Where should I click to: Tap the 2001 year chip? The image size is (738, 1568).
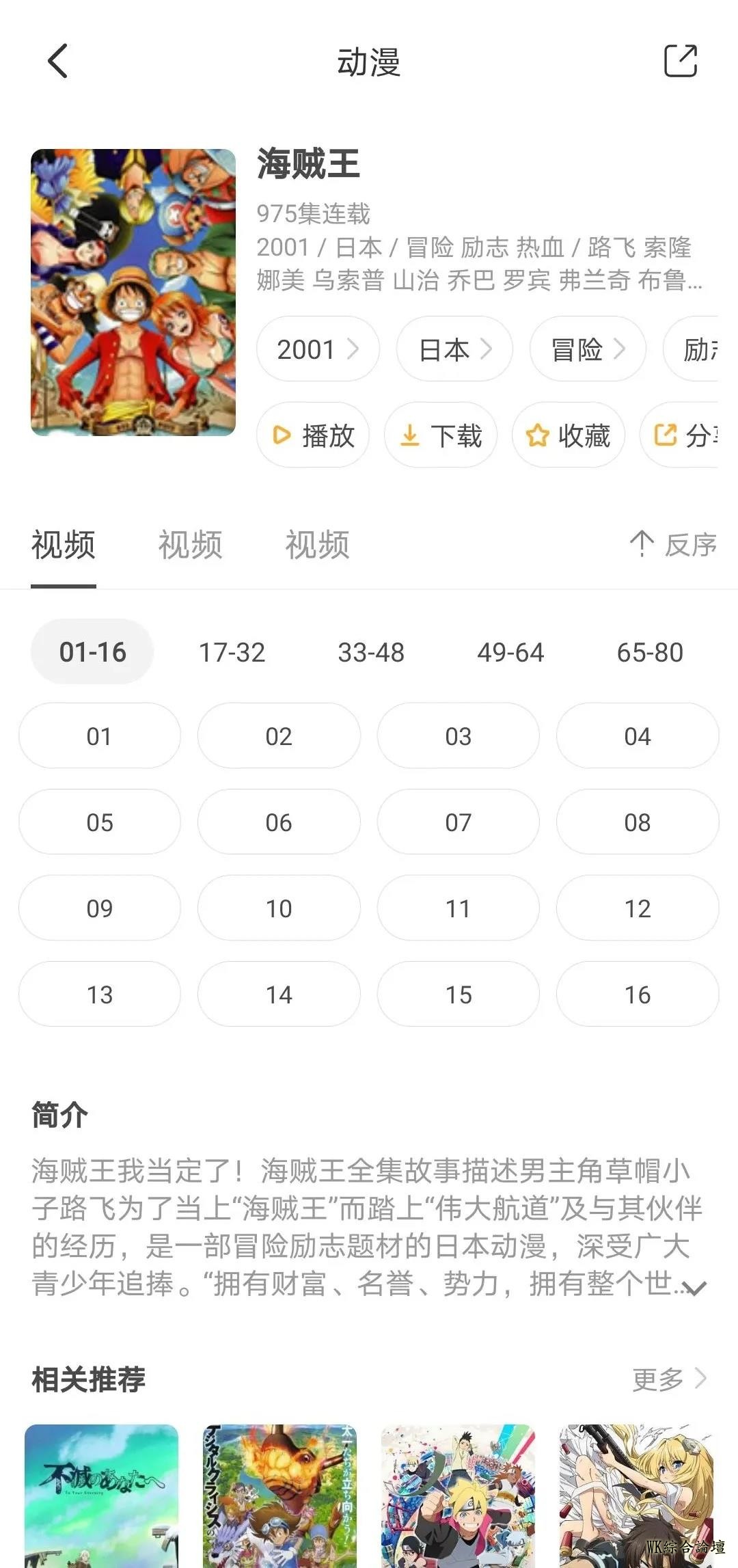[x=317, y=349]
